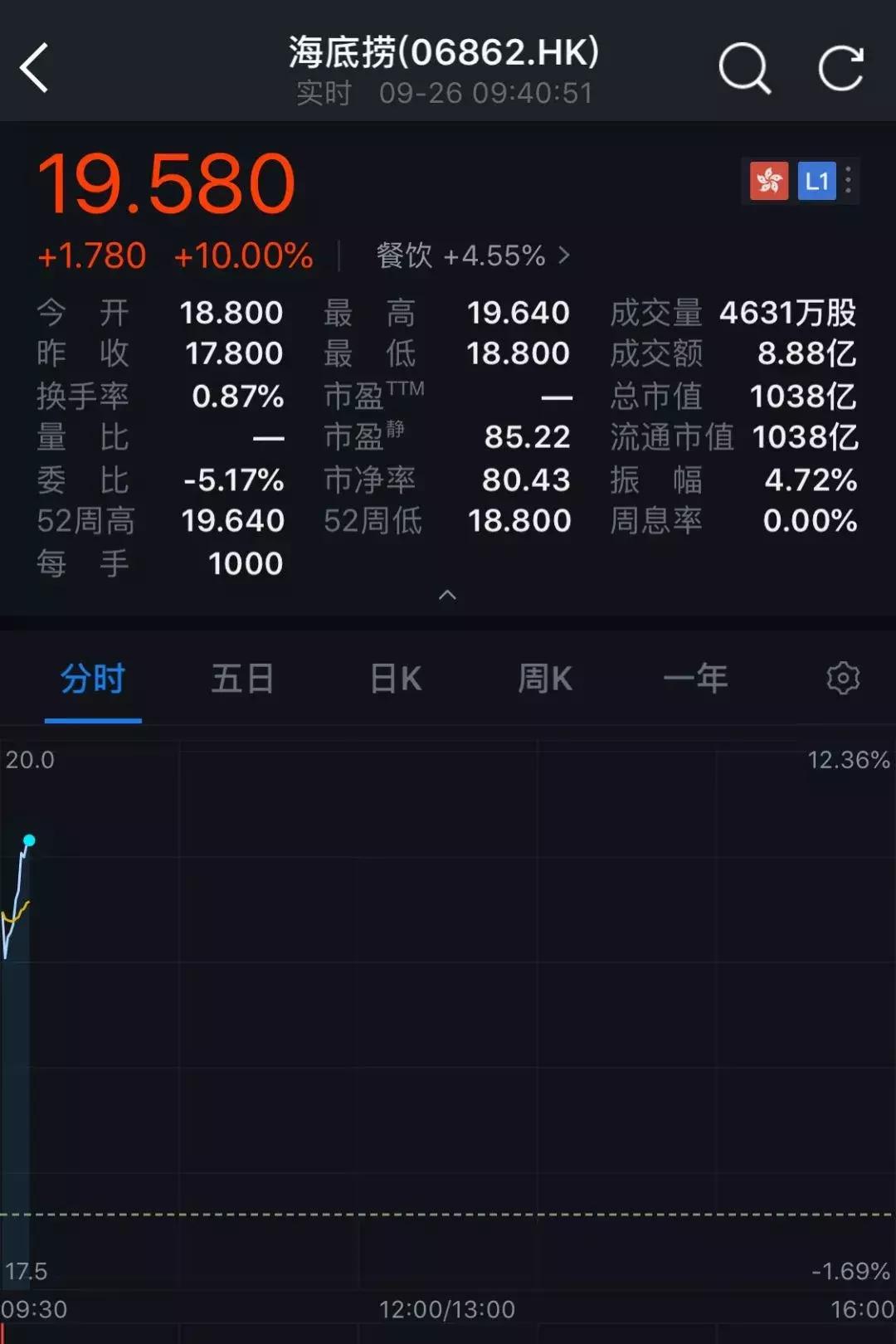The height and width of the screenshot is (1344, 896).
Task: Tap the L1 market level badge
Action: tap(816, 181)
